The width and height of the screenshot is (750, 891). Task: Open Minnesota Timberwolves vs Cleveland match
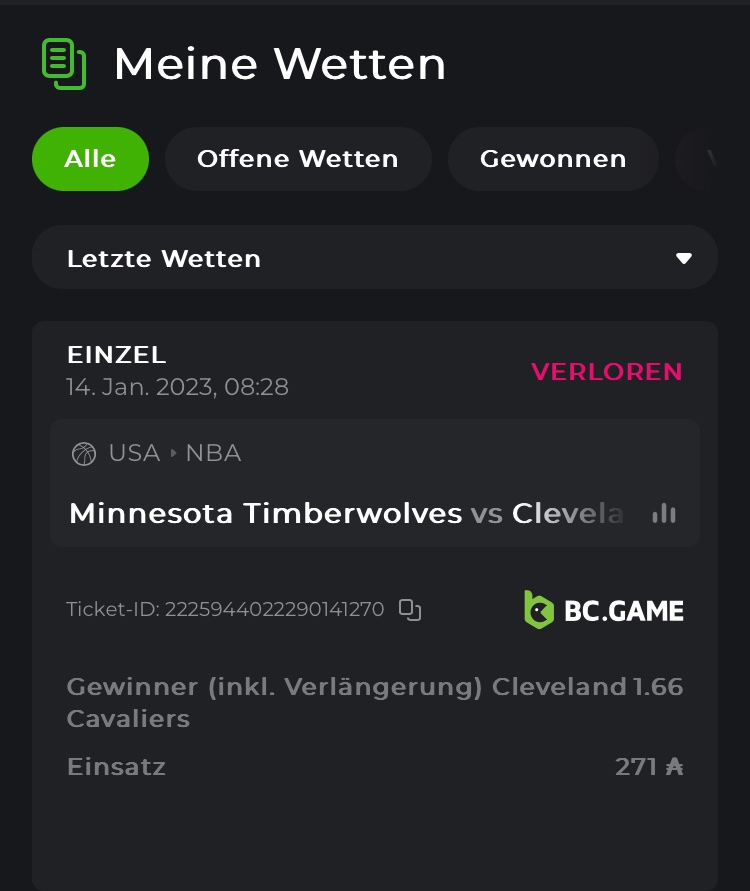pos(345,513)
